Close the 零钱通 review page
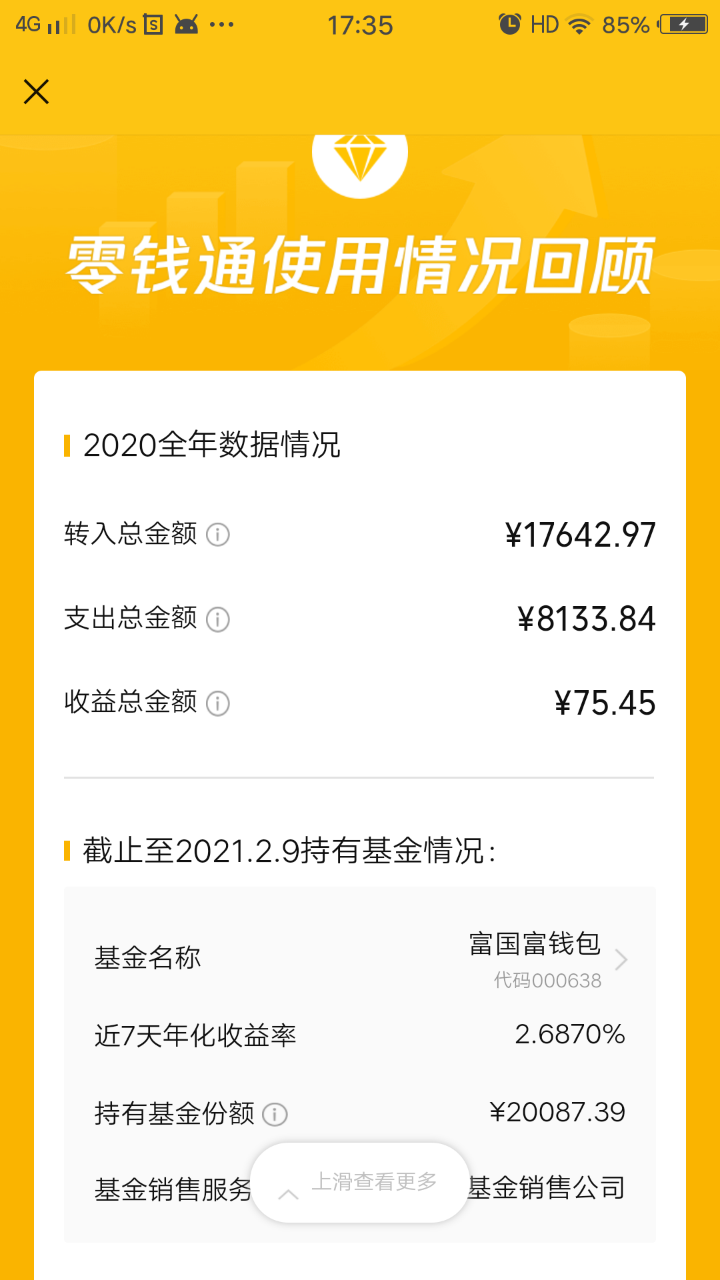The height and width of the screenshot is (1280, 720). (36, 92)
